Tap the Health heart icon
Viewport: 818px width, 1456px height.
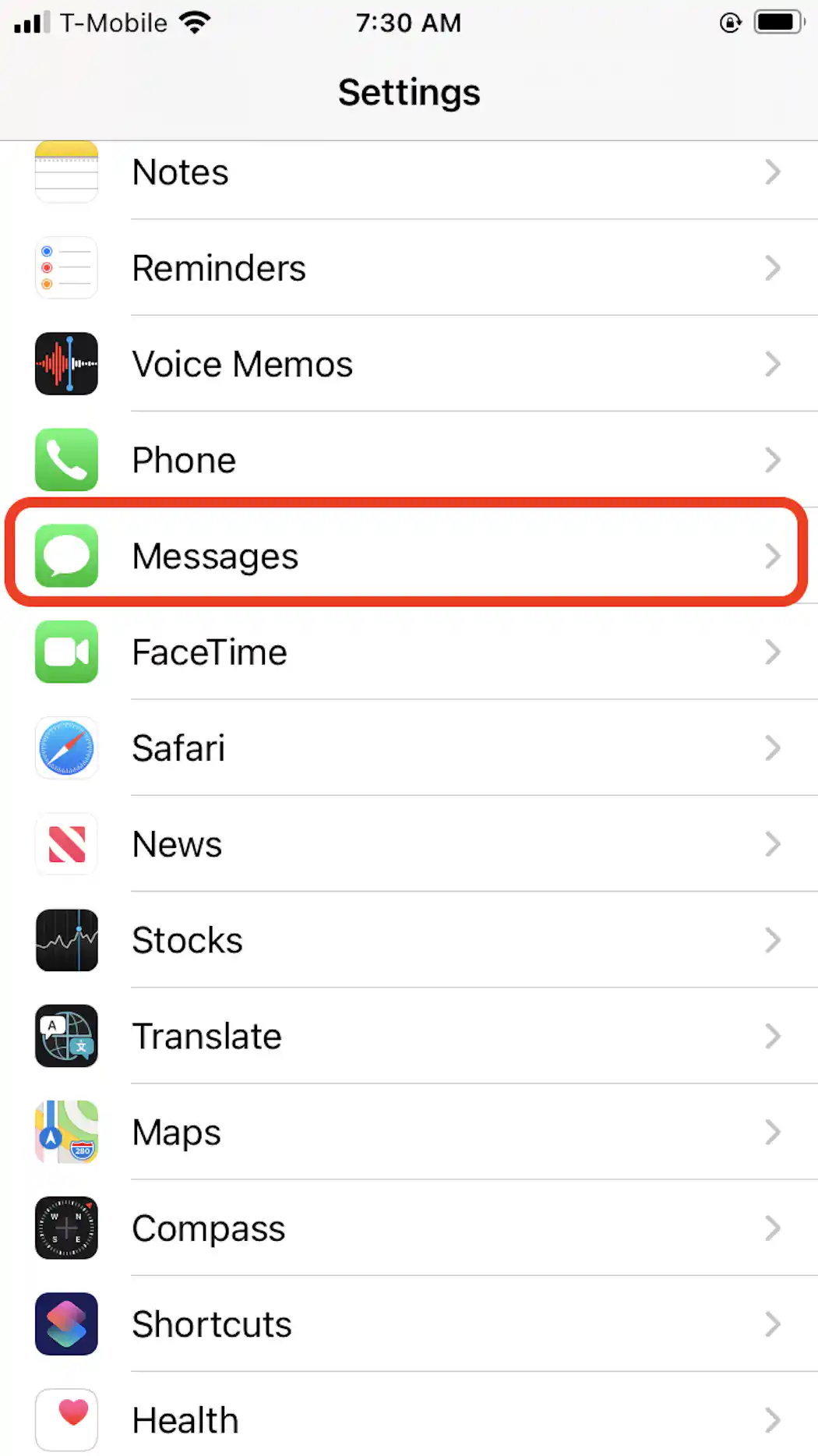coord(66,1420)
